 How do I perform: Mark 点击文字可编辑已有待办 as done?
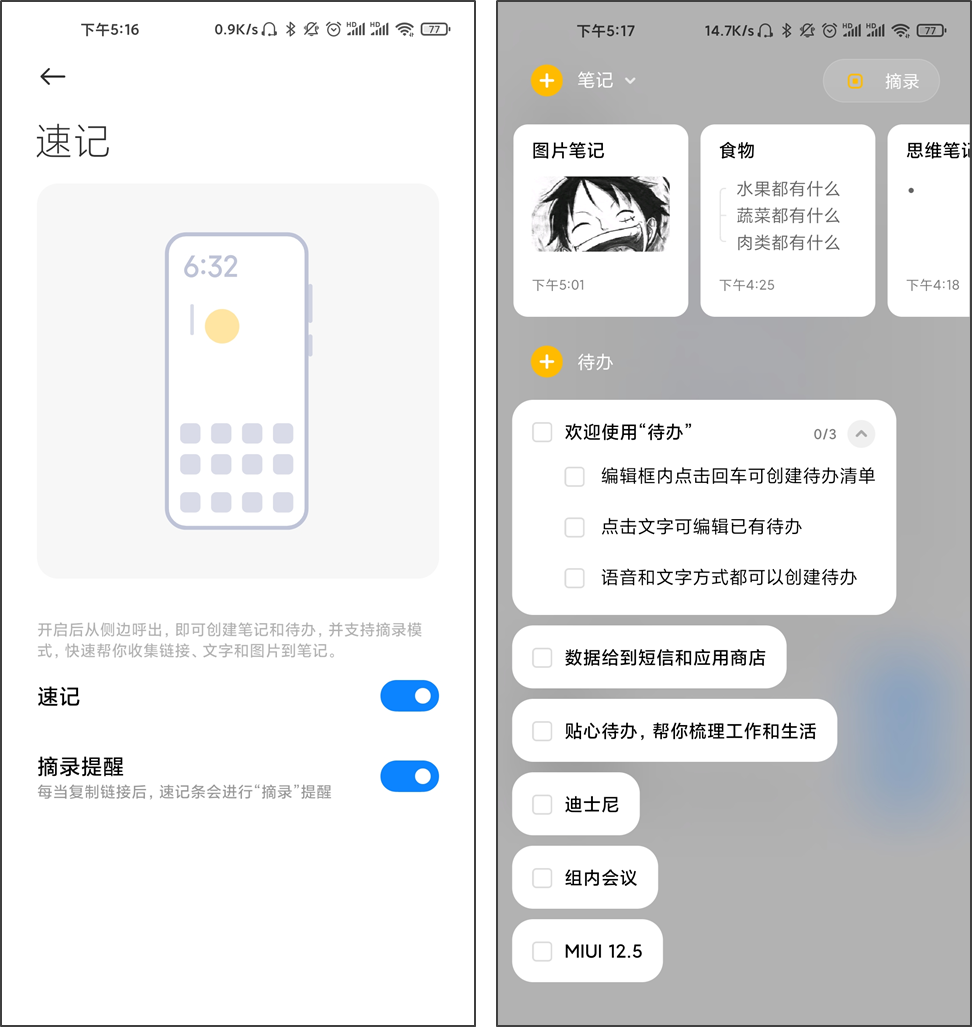point(575,527)
